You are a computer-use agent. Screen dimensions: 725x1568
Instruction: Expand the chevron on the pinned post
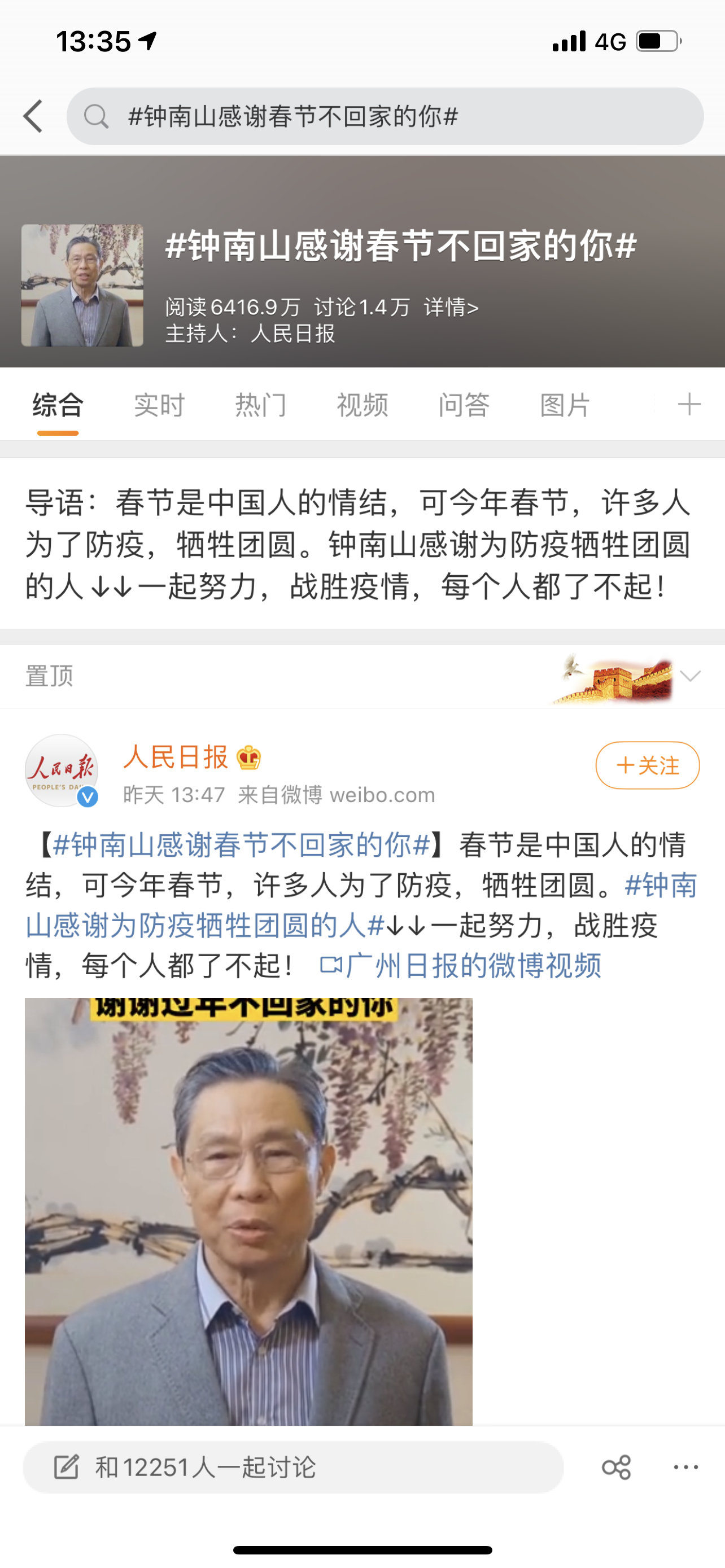(691, 676)
